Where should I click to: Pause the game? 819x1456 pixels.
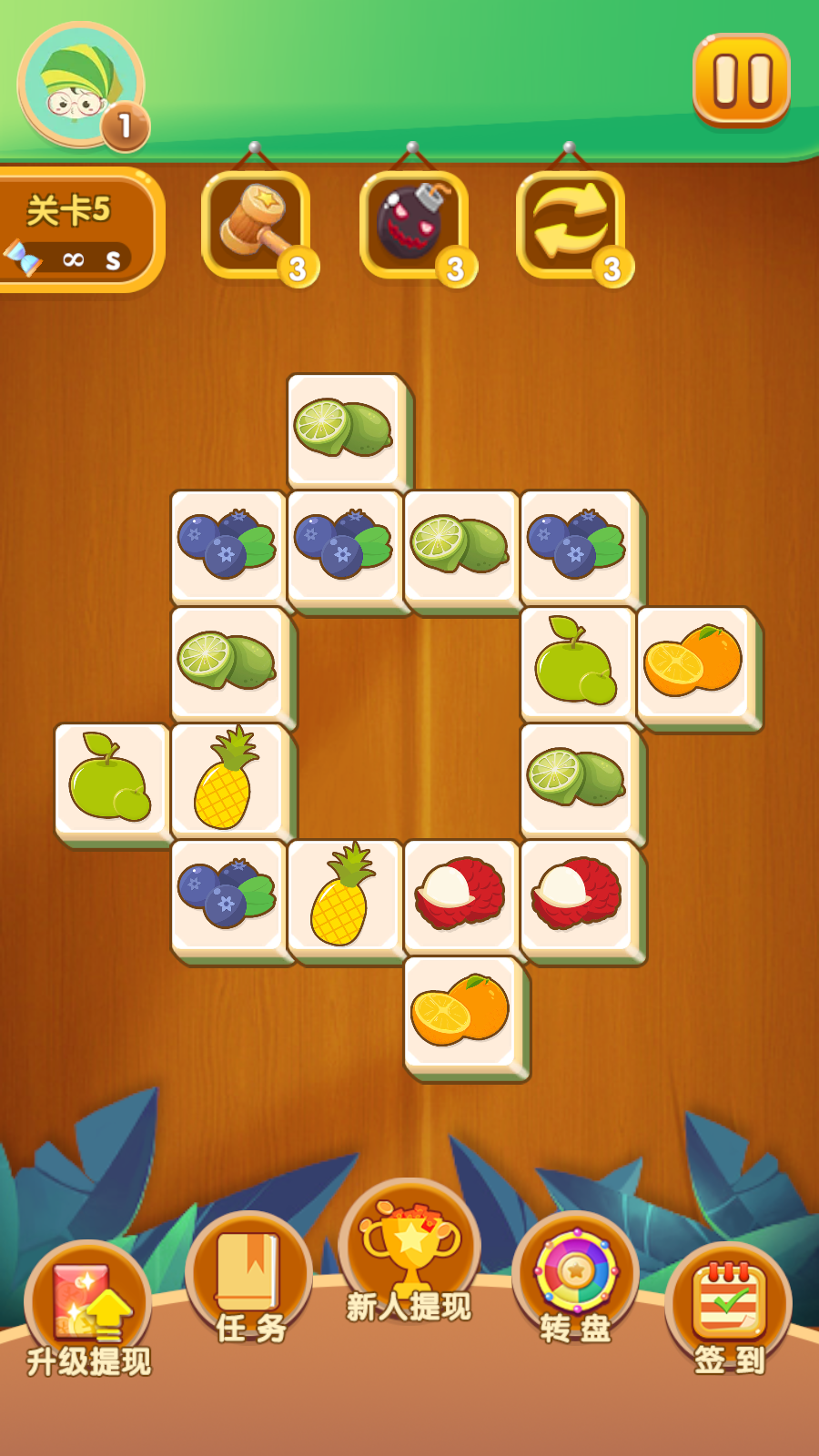[x=742, y=79]
